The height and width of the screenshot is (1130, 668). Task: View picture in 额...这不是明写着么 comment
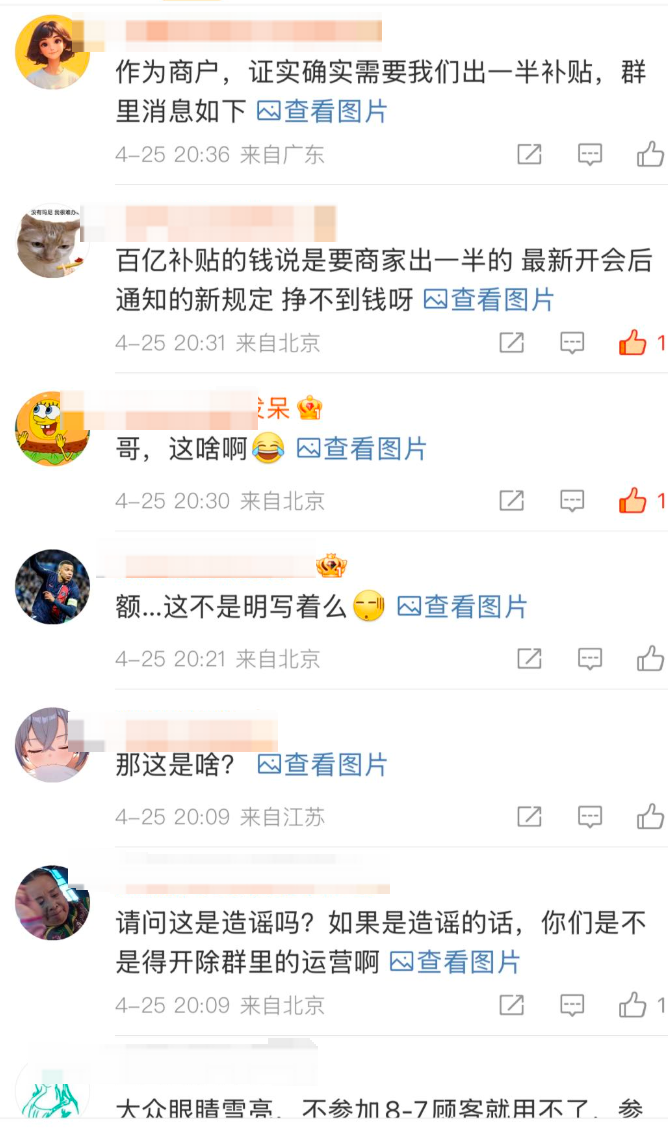click(x=462, y=607)
